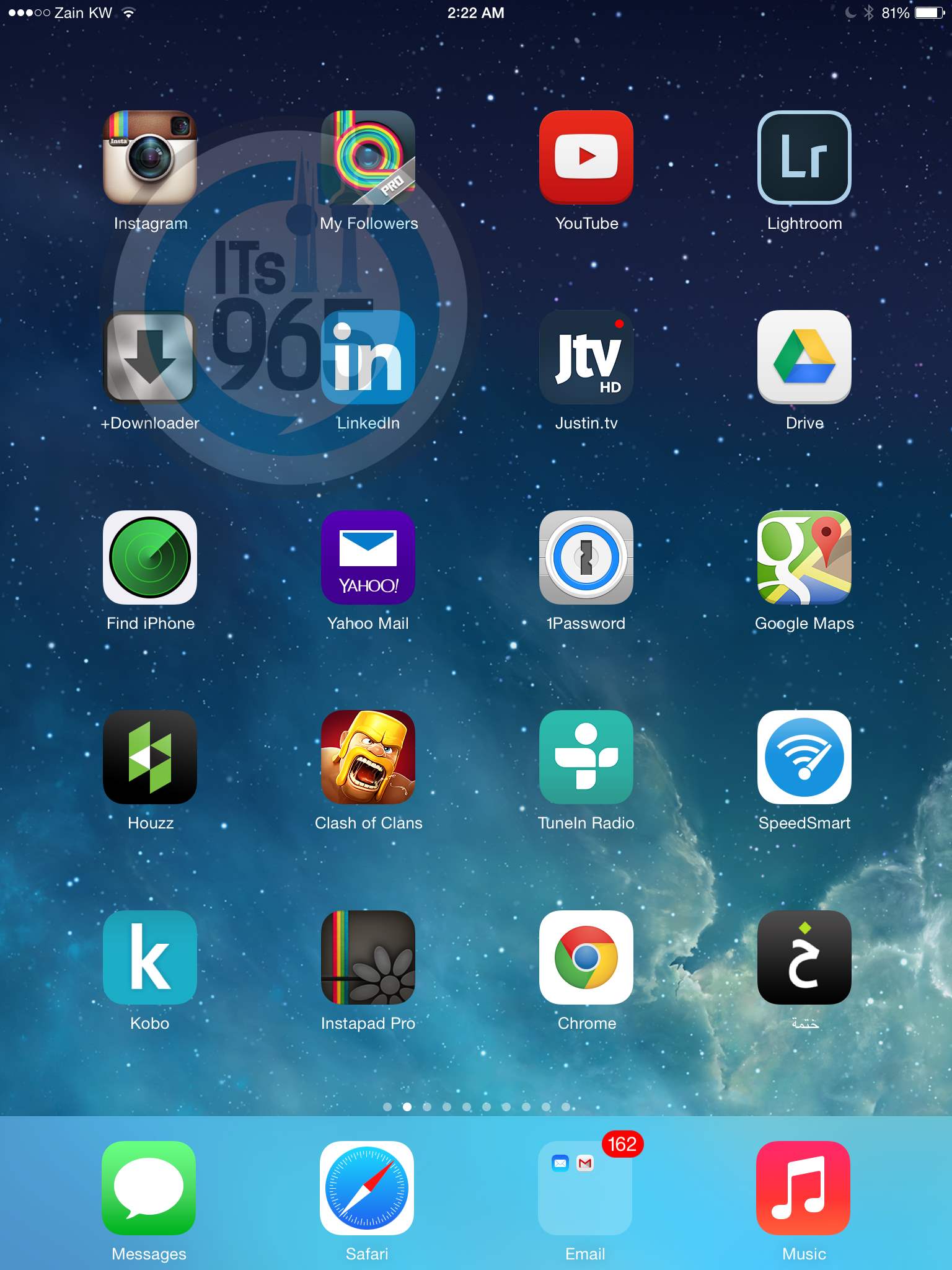The height and width of the screenshot is (1270, 952).
Task: Open YouTube
Action: click(586, 158)
